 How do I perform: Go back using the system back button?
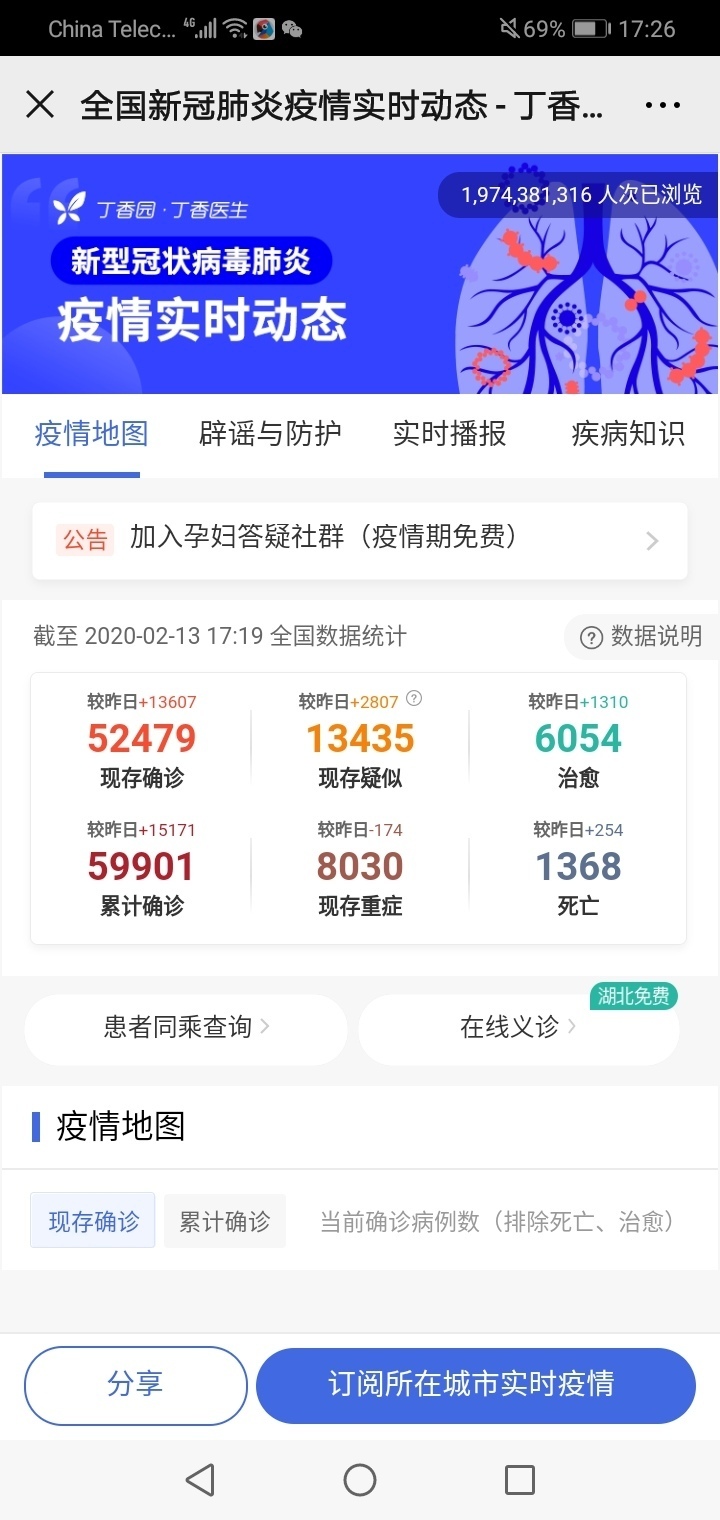click(x=200, y=1480)
